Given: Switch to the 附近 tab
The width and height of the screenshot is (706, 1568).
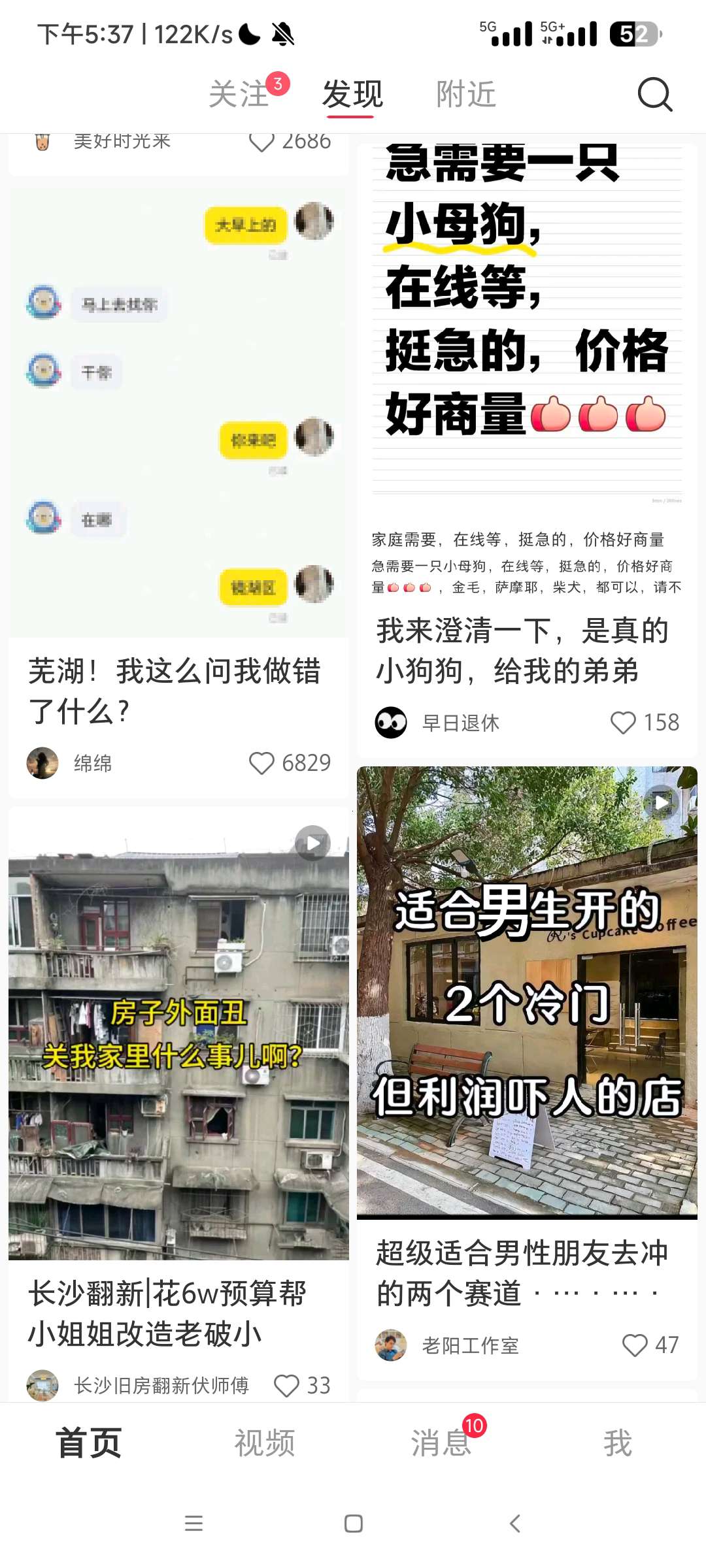Looking at the screenshot, I should (466, 95).
